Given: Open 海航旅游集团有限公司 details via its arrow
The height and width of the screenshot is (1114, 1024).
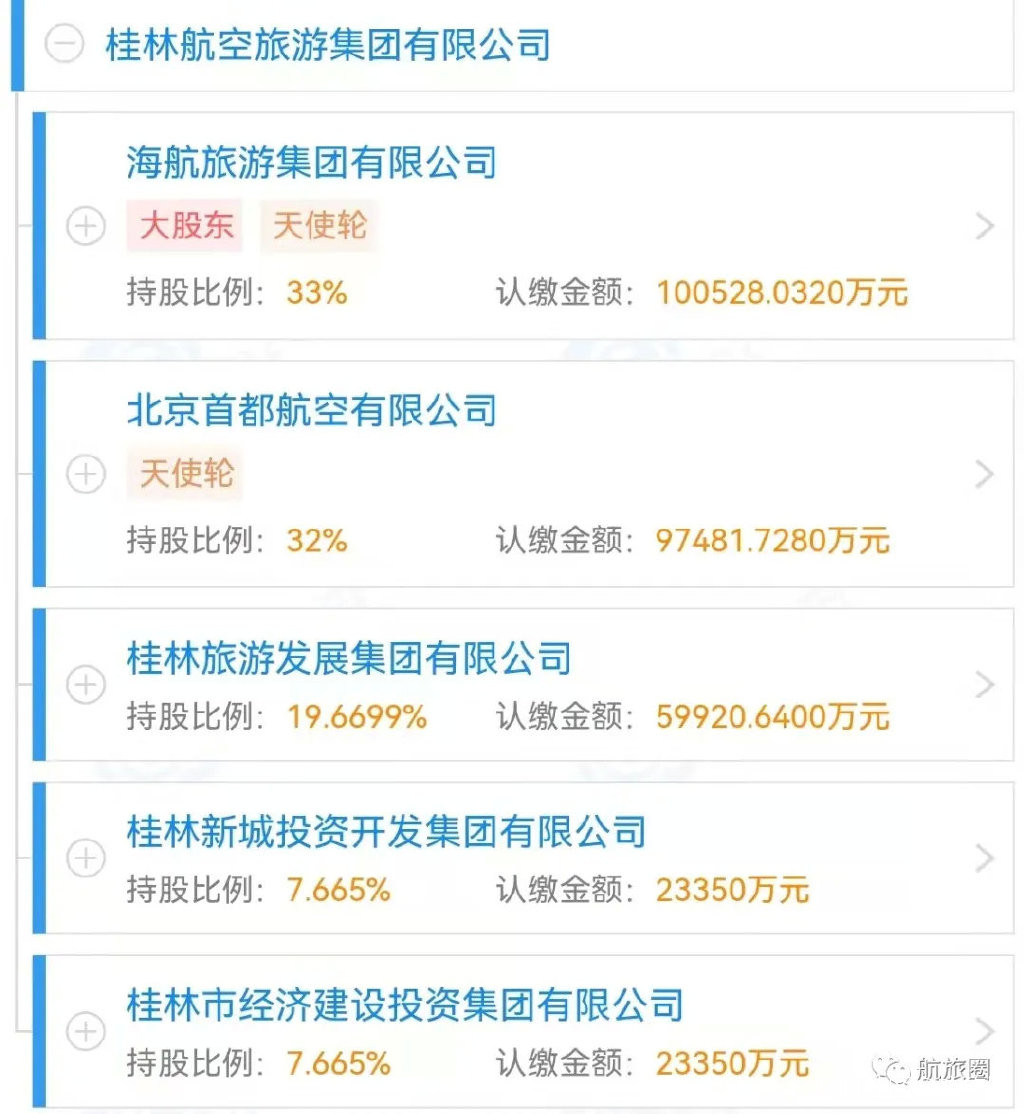Looking at the screenshot, I should click(985, 227).
